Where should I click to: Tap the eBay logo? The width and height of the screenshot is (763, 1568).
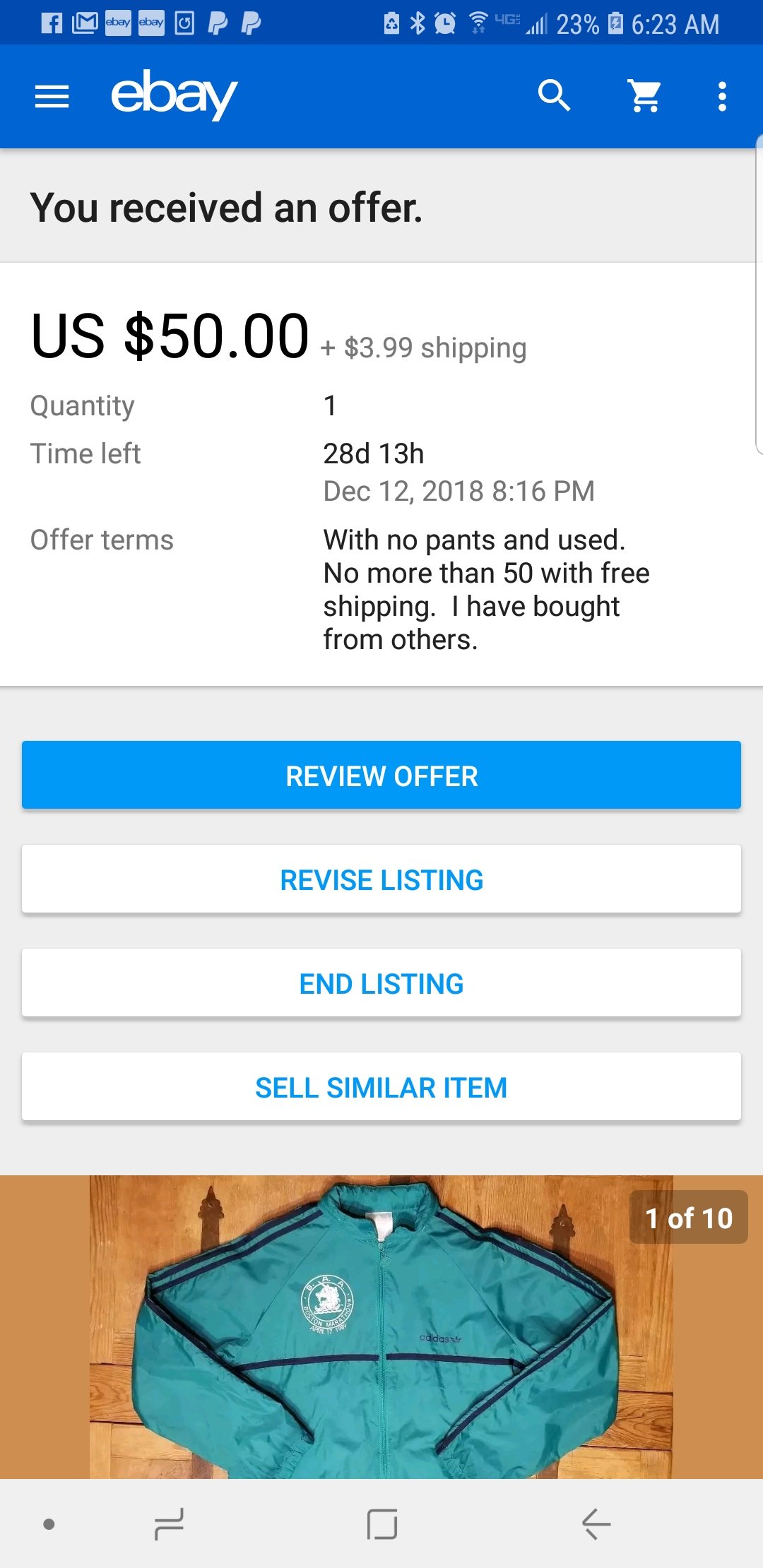tap(173, 96)
